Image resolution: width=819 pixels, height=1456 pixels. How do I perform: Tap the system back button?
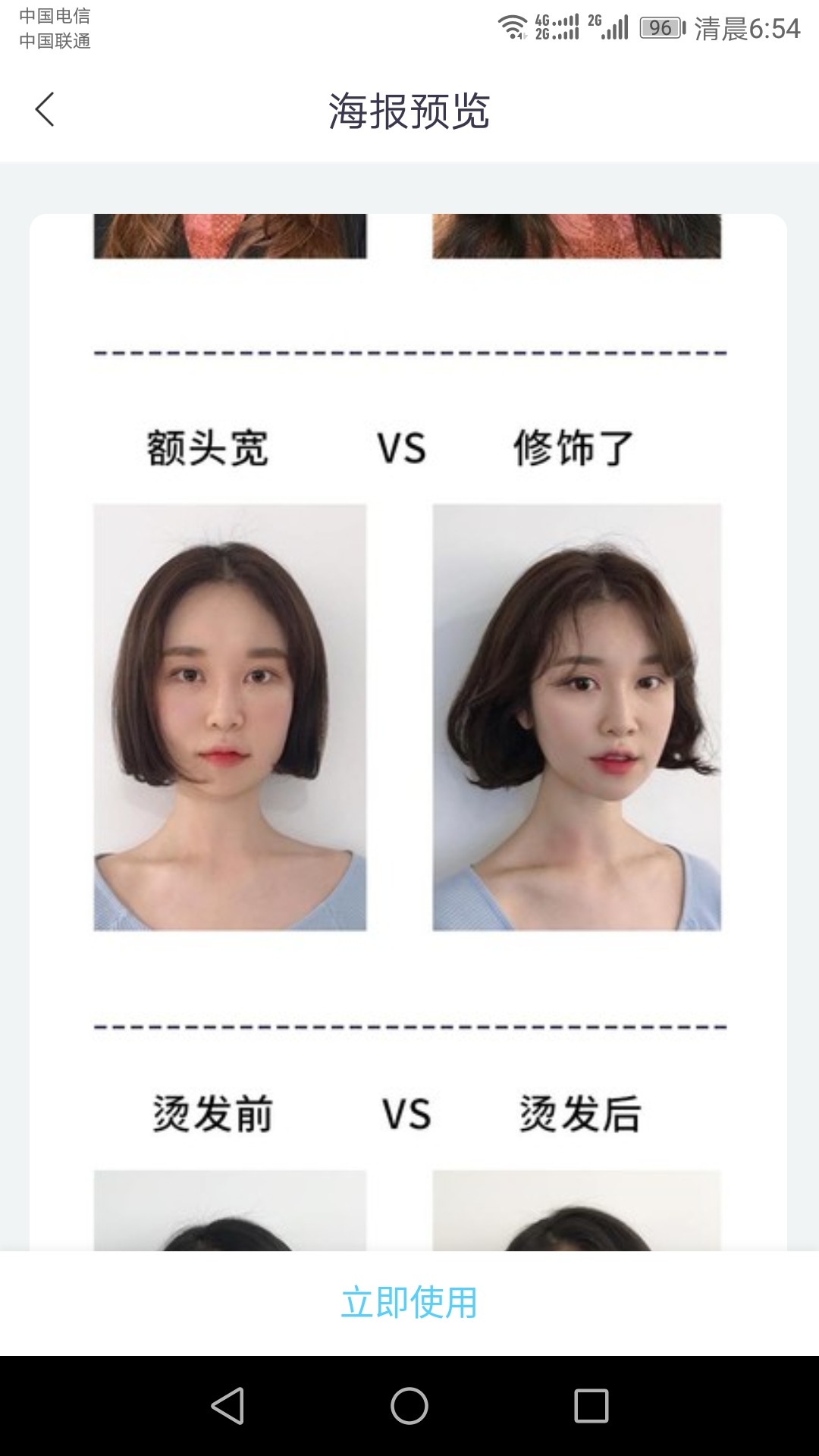click(x=227, y=1406)
